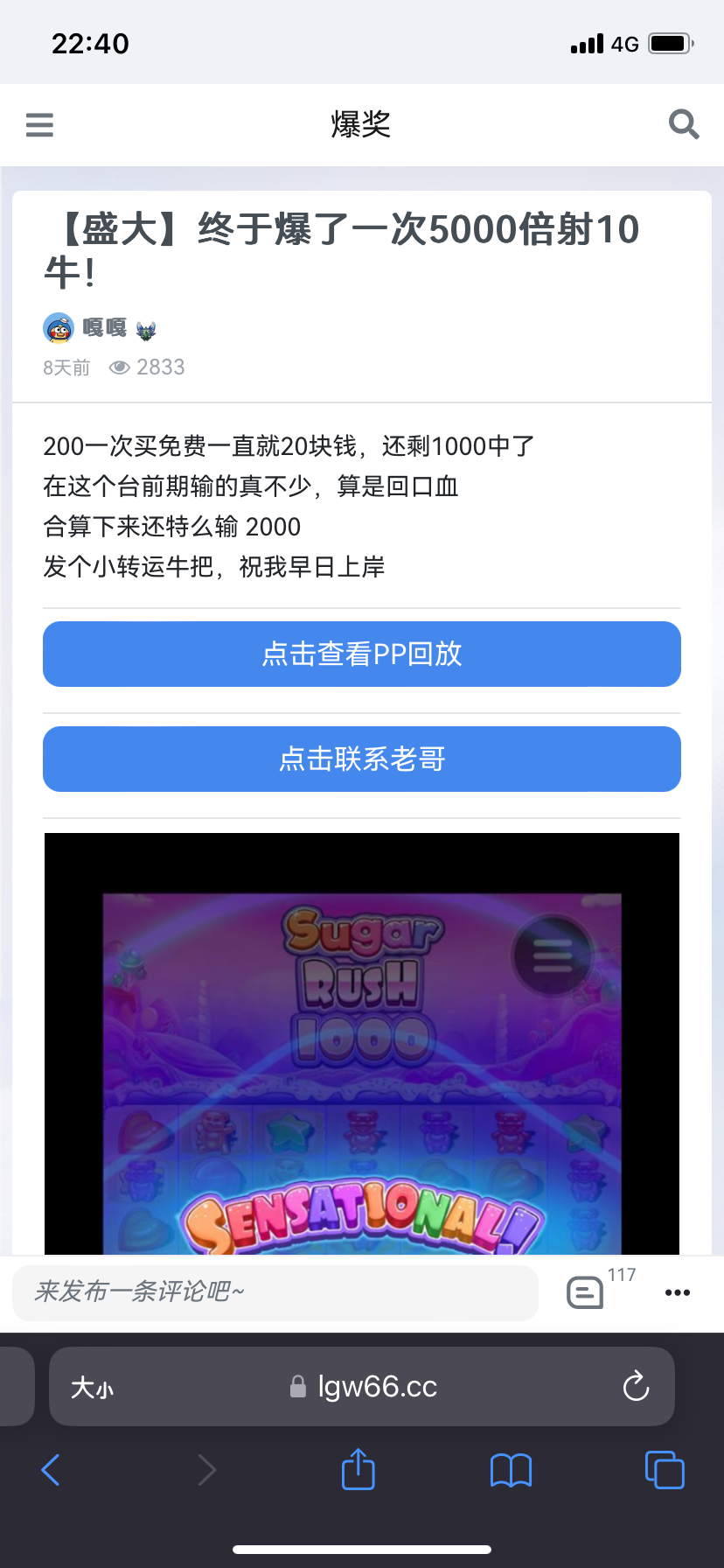The height and width of the screenshot is (1568, 724).
Task: Tap 点击查看PP回放 button
Action: coord(362,654)
